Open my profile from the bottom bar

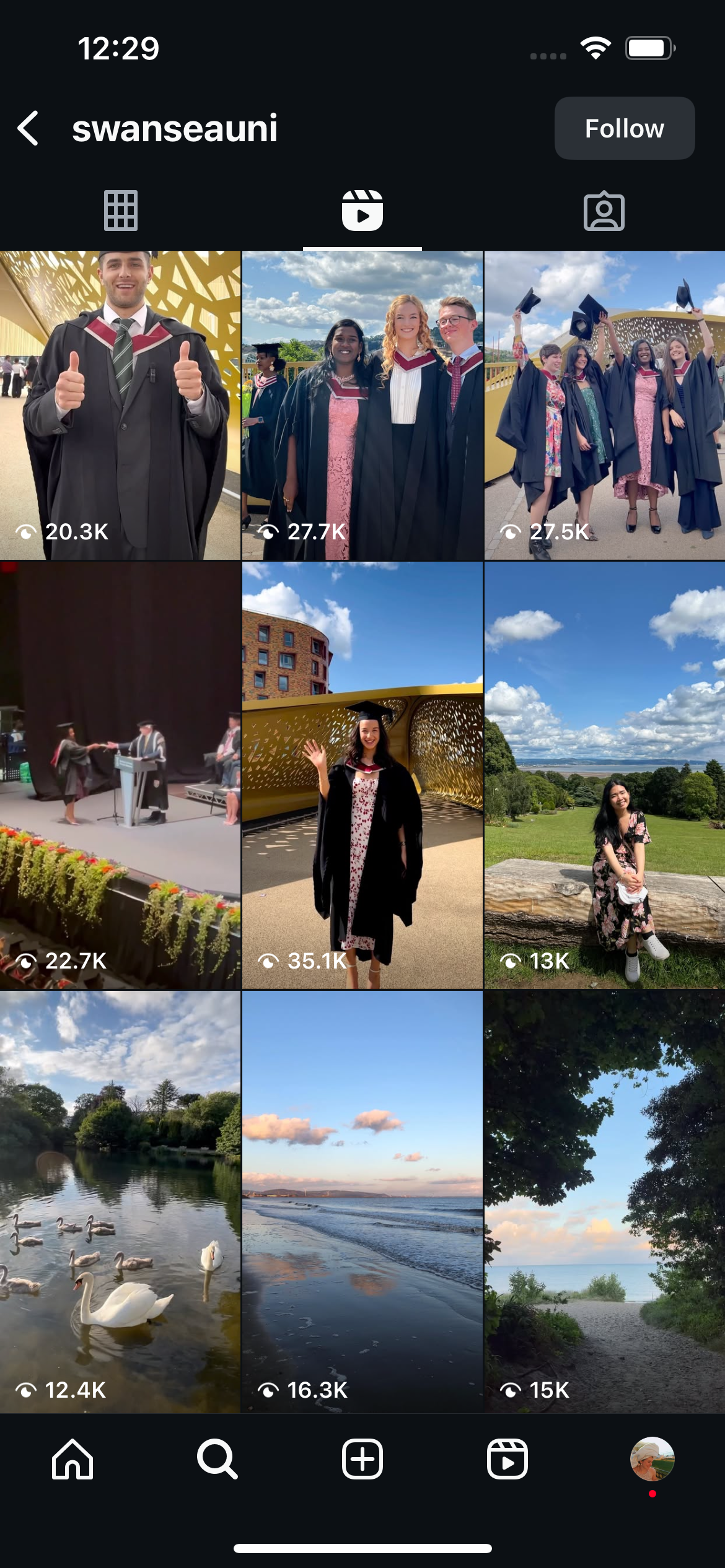652,1459
